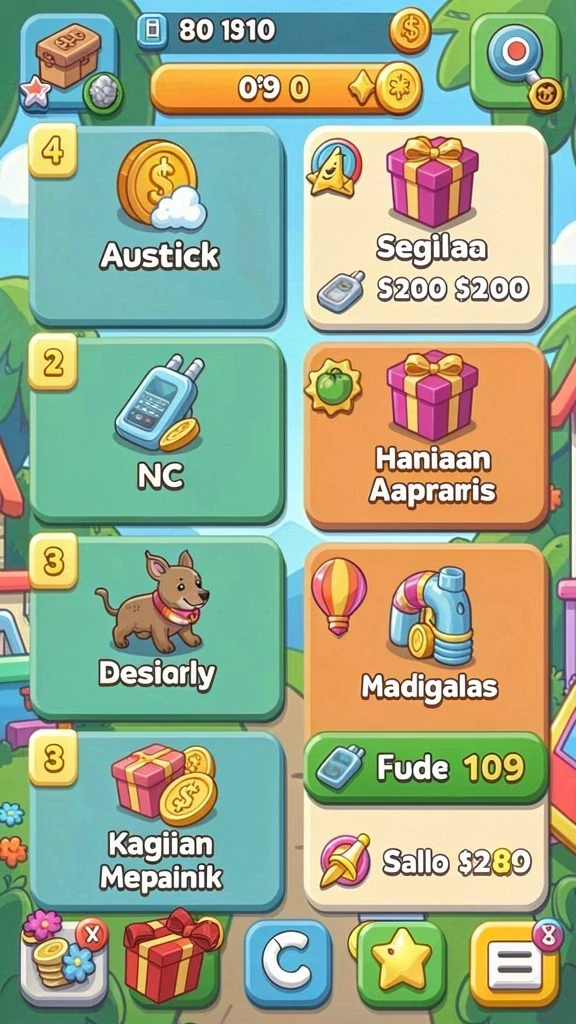This screenshot has height=1024, width=576.
Task: Tap the green Fude 109 button
Action: (426, 768)
